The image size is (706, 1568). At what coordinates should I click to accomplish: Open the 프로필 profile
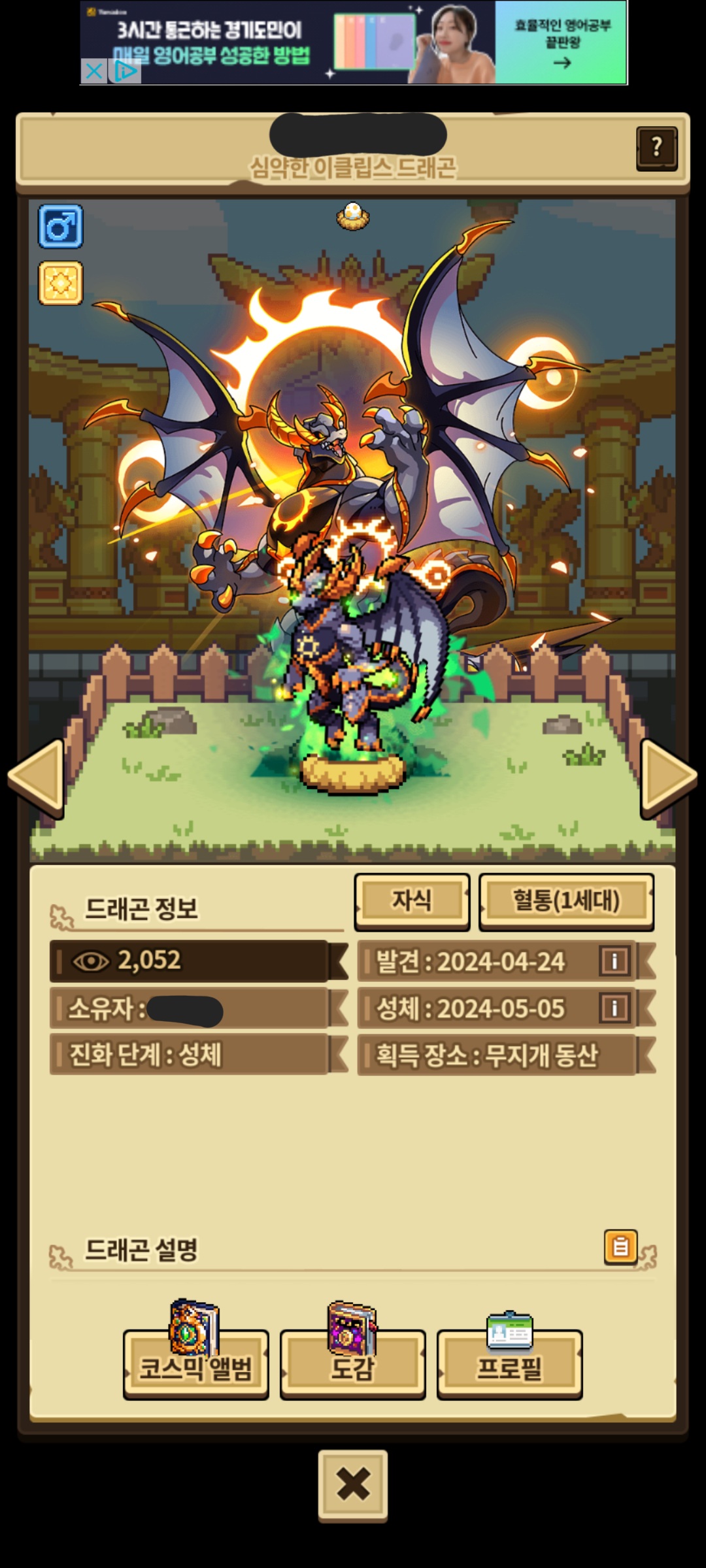click(509, 1367)
